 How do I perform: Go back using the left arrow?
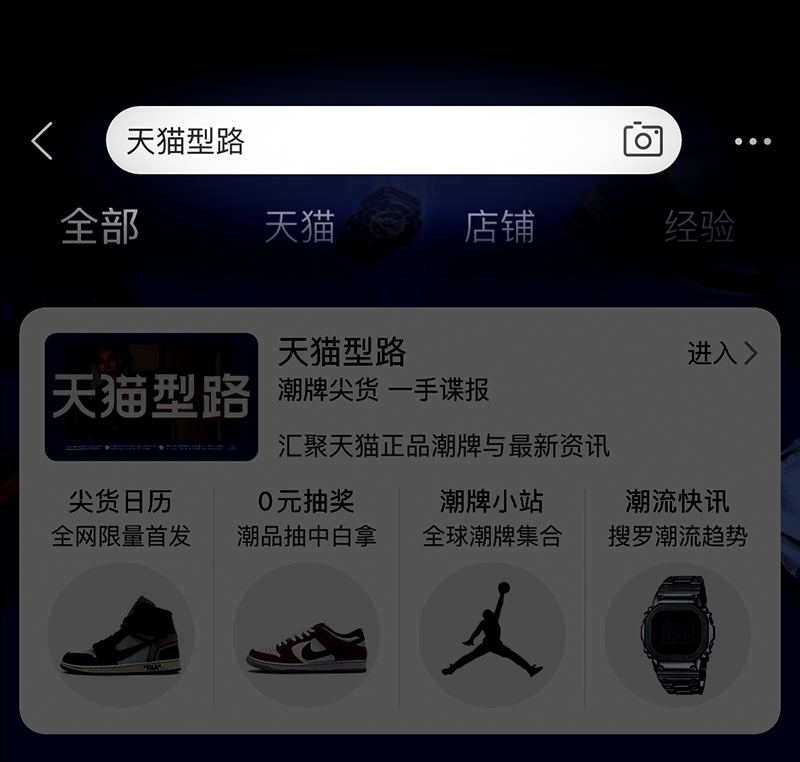click(42, 141)
